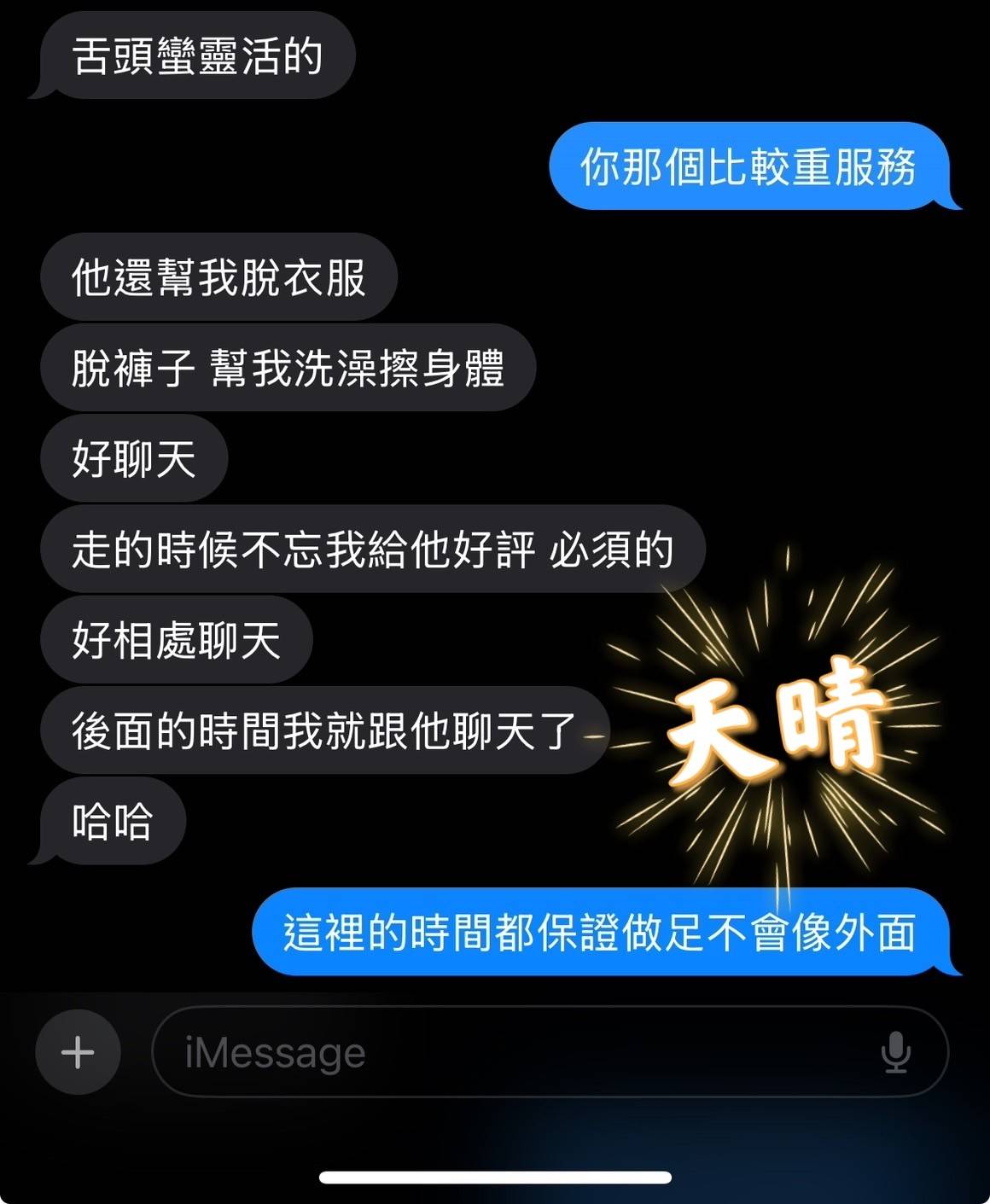Tap the bubble 舌頭蠻靈活的 at the top
Viewport: 990px width, 1204px height.
[x=196, y=54]
